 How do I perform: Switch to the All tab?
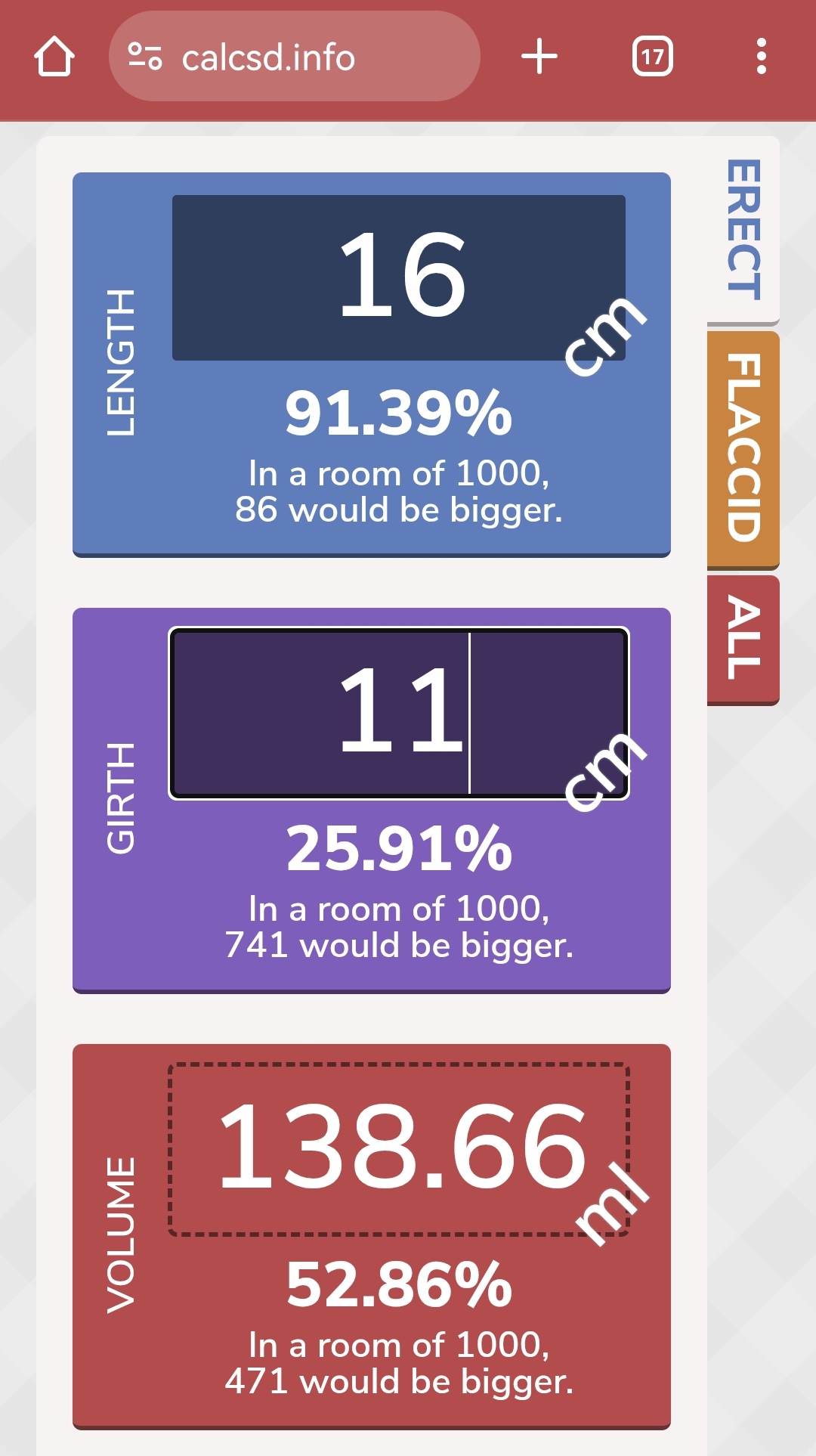point(743,639)
